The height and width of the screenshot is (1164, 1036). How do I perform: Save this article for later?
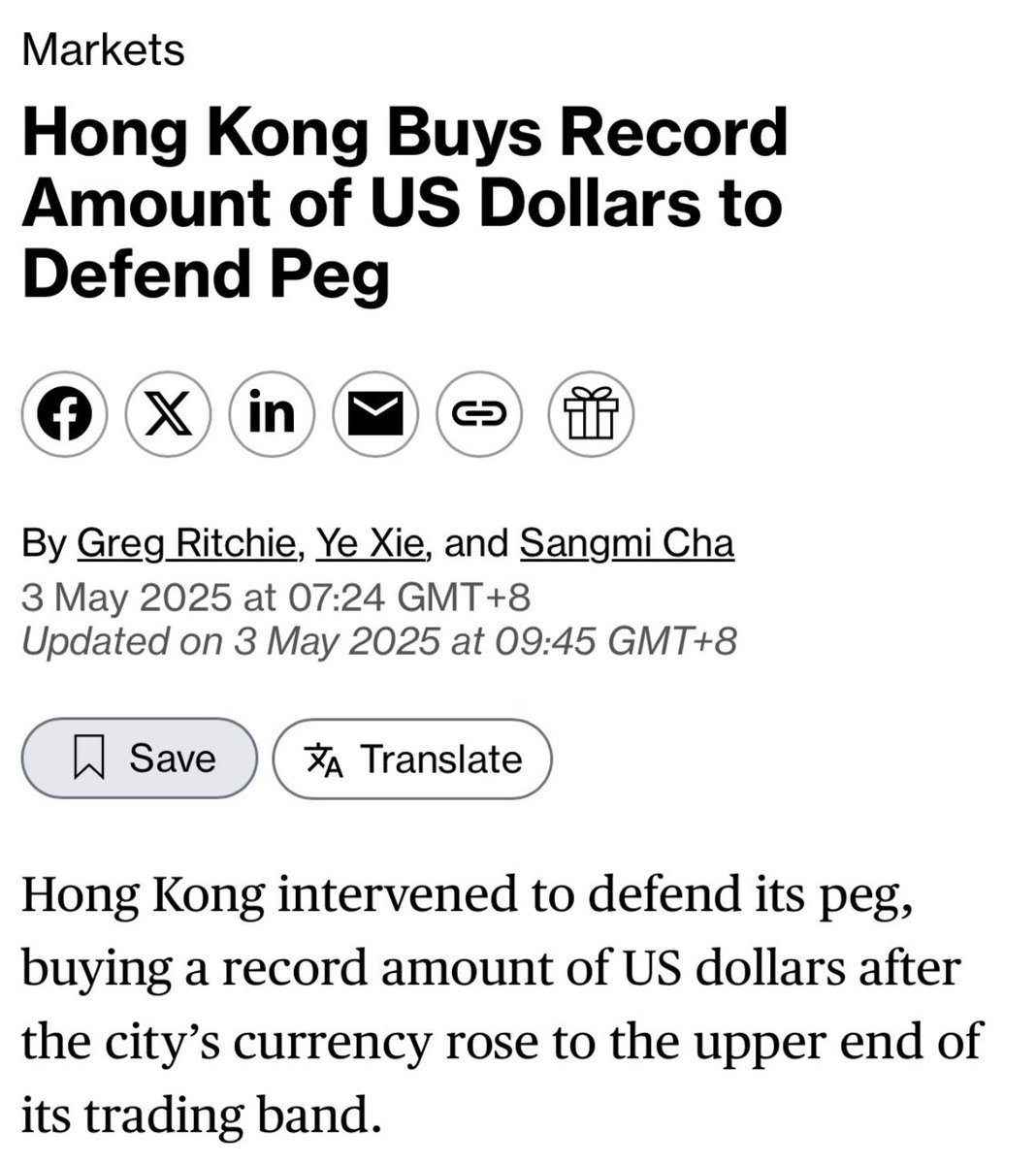click(140, 758)
